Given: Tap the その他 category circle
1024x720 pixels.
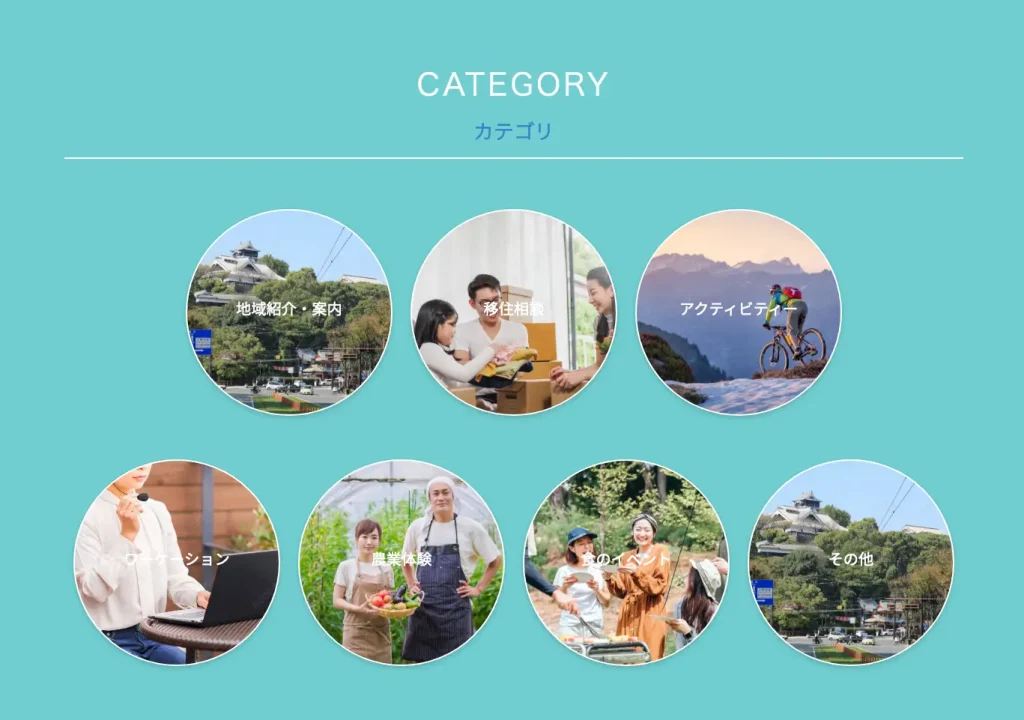Looking at the screenshot, I should (850, 561).
